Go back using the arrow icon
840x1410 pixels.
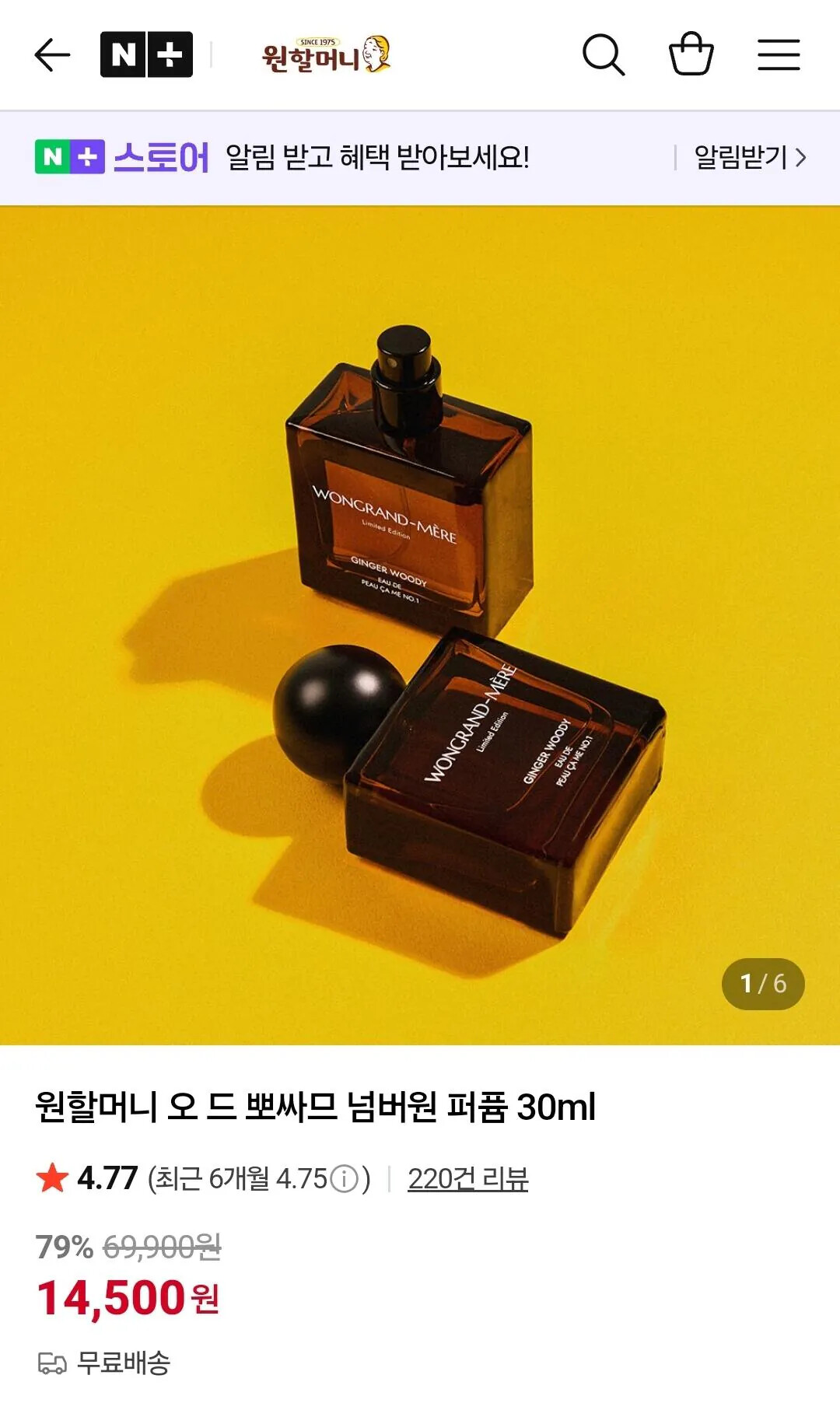[52, 55]
